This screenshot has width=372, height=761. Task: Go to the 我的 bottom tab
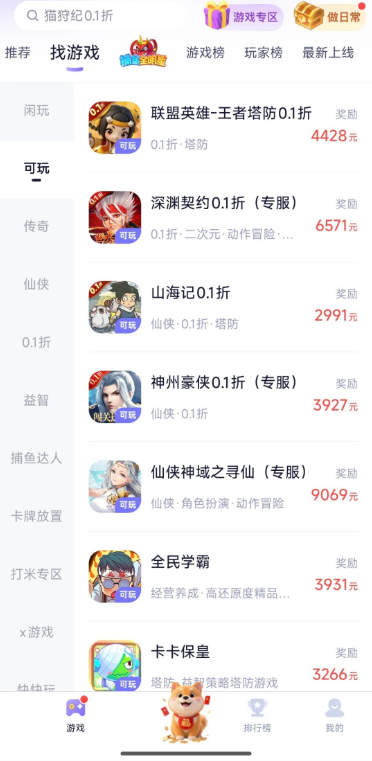pyautogui.click(x=335, y=716)
